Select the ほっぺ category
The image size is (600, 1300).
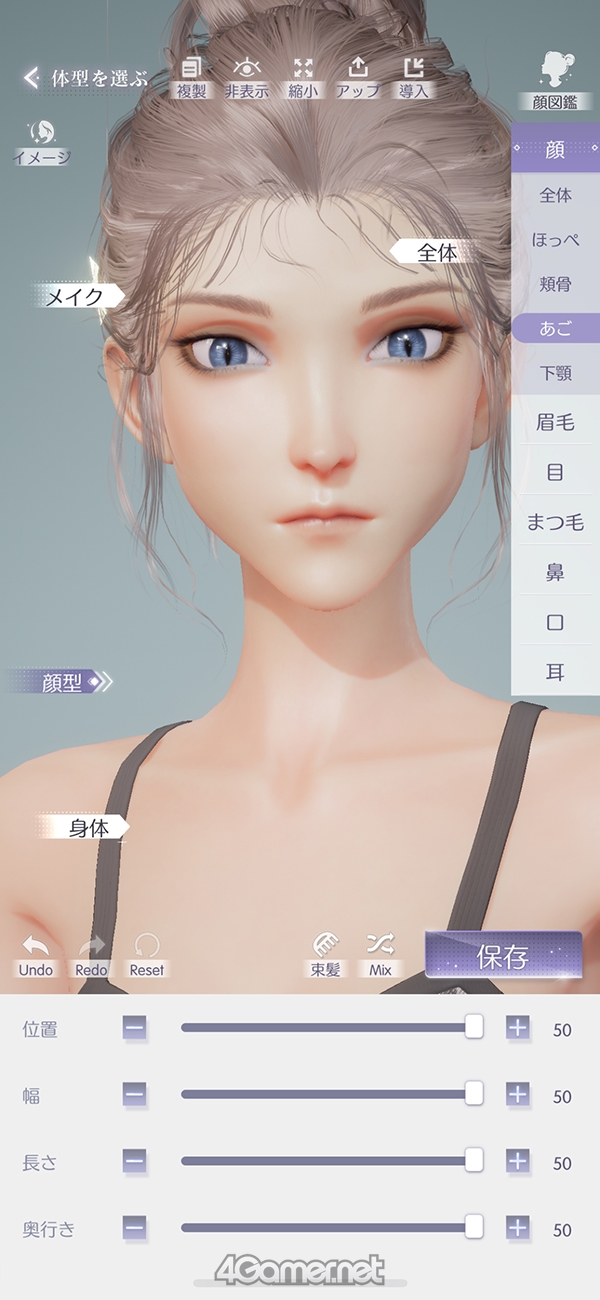point(555,240)
